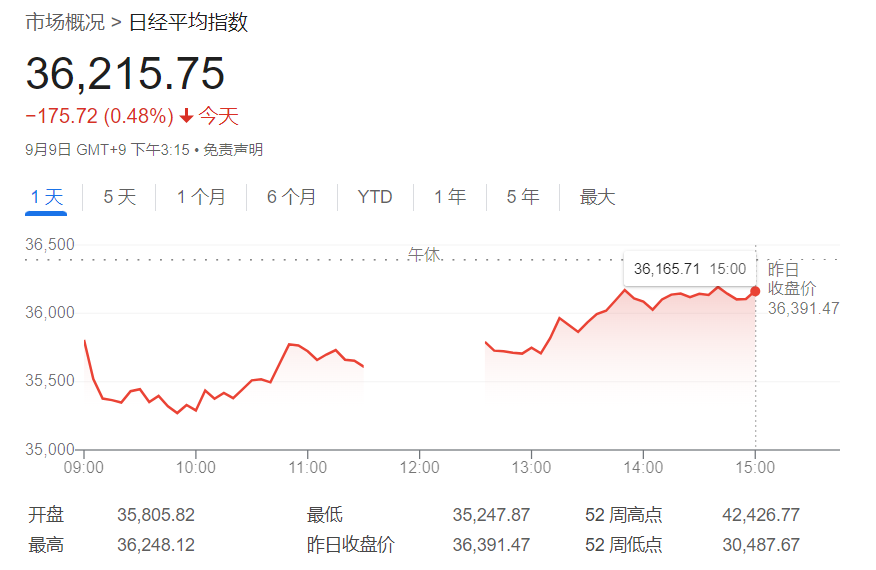Open the 市场概况 breadcrumb link

64,22
